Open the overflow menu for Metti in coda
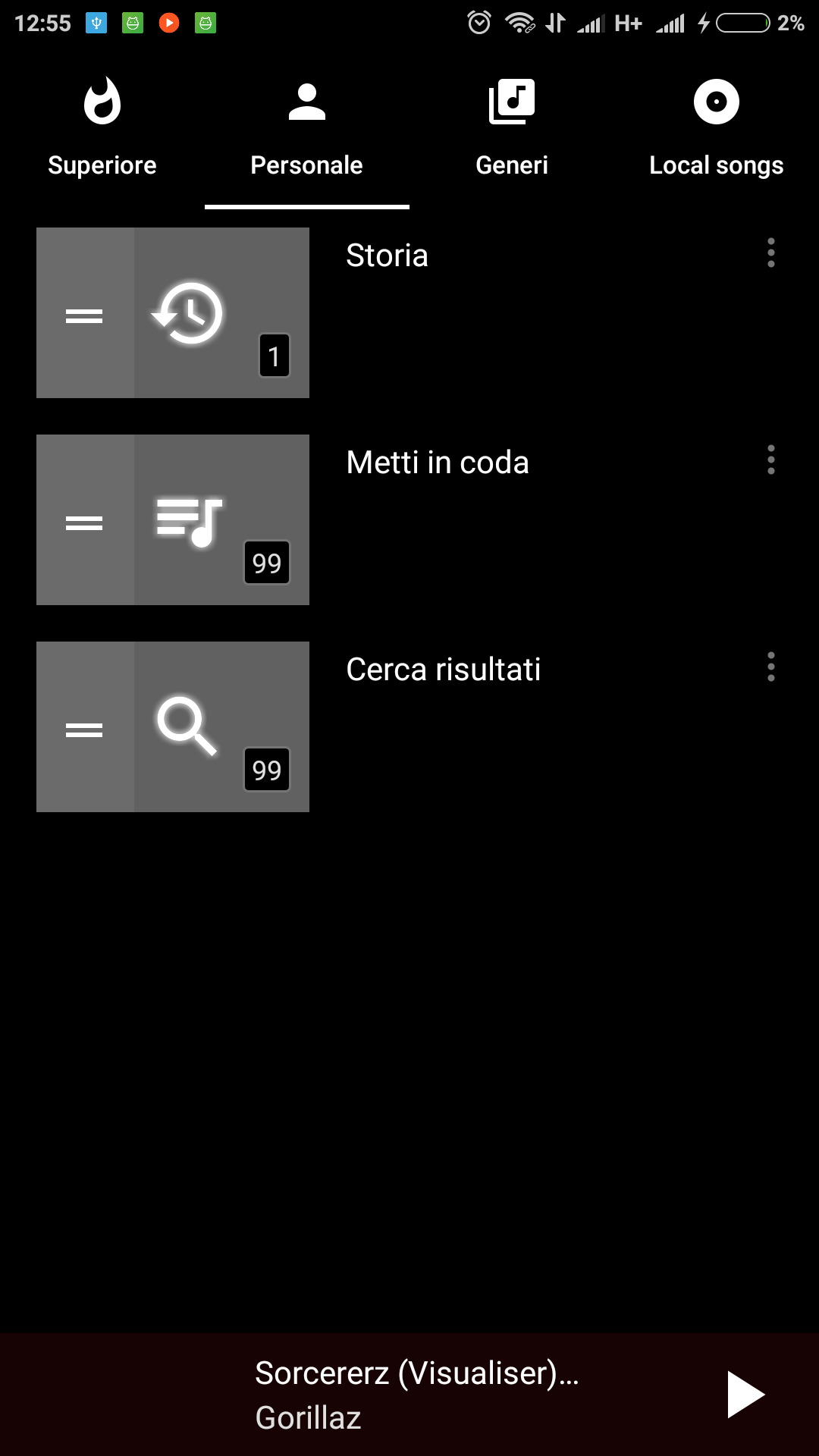The width and height of the screenshot is (819, 1456). (770, 460)
